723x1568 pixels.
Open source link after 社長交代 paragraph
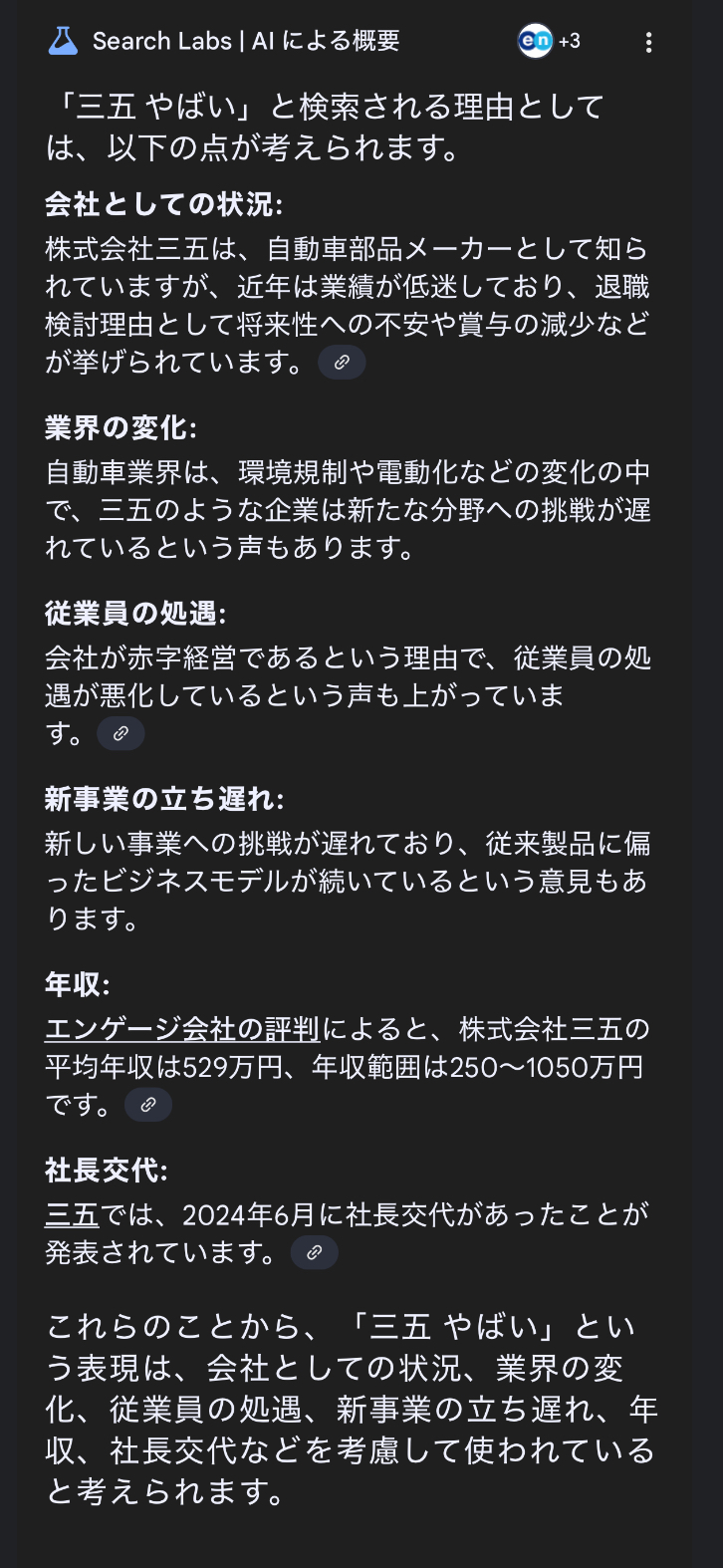[x=314, y=1252]
